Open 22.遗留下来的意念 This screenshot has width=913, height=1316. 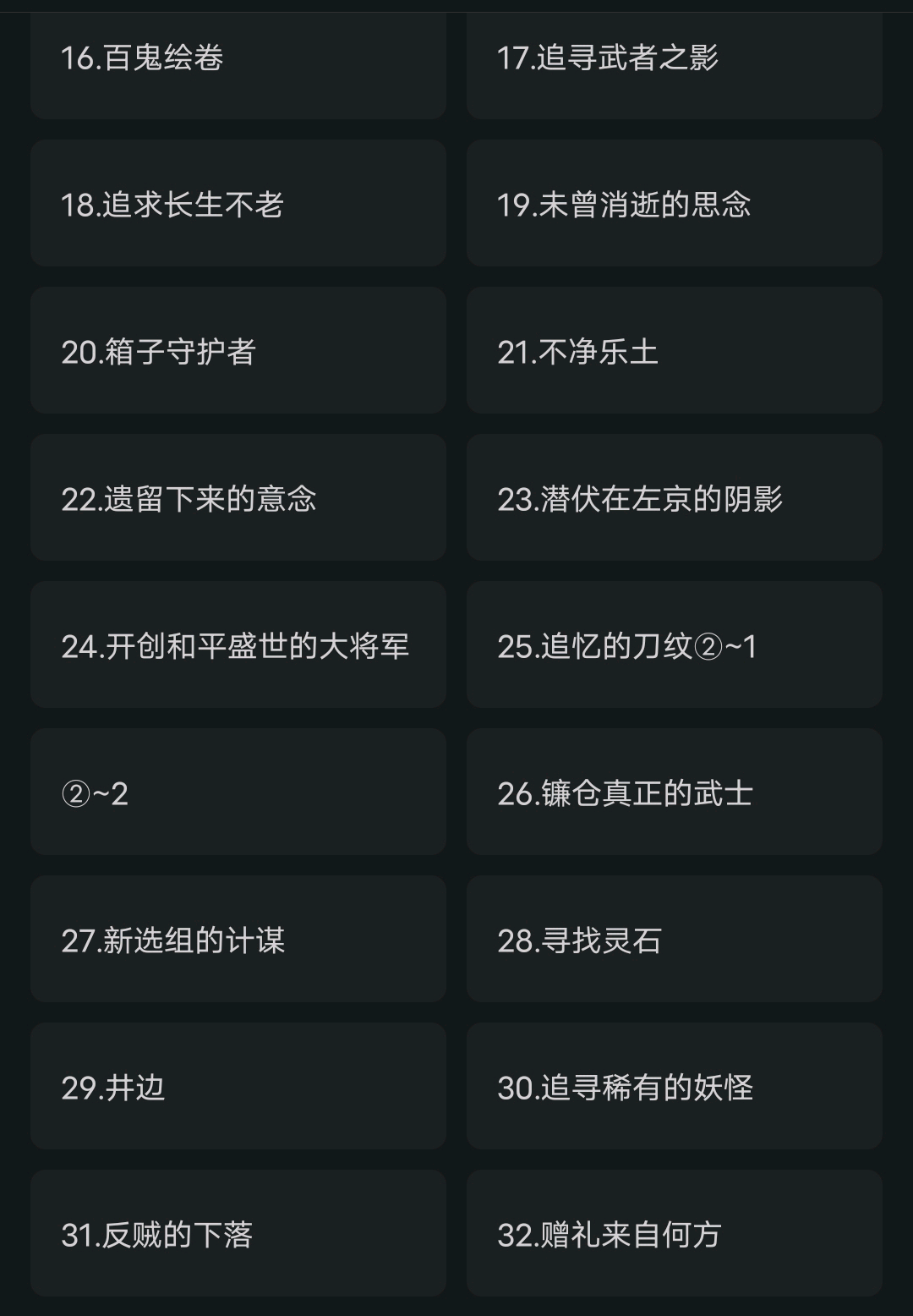click(x=238, y=498)
